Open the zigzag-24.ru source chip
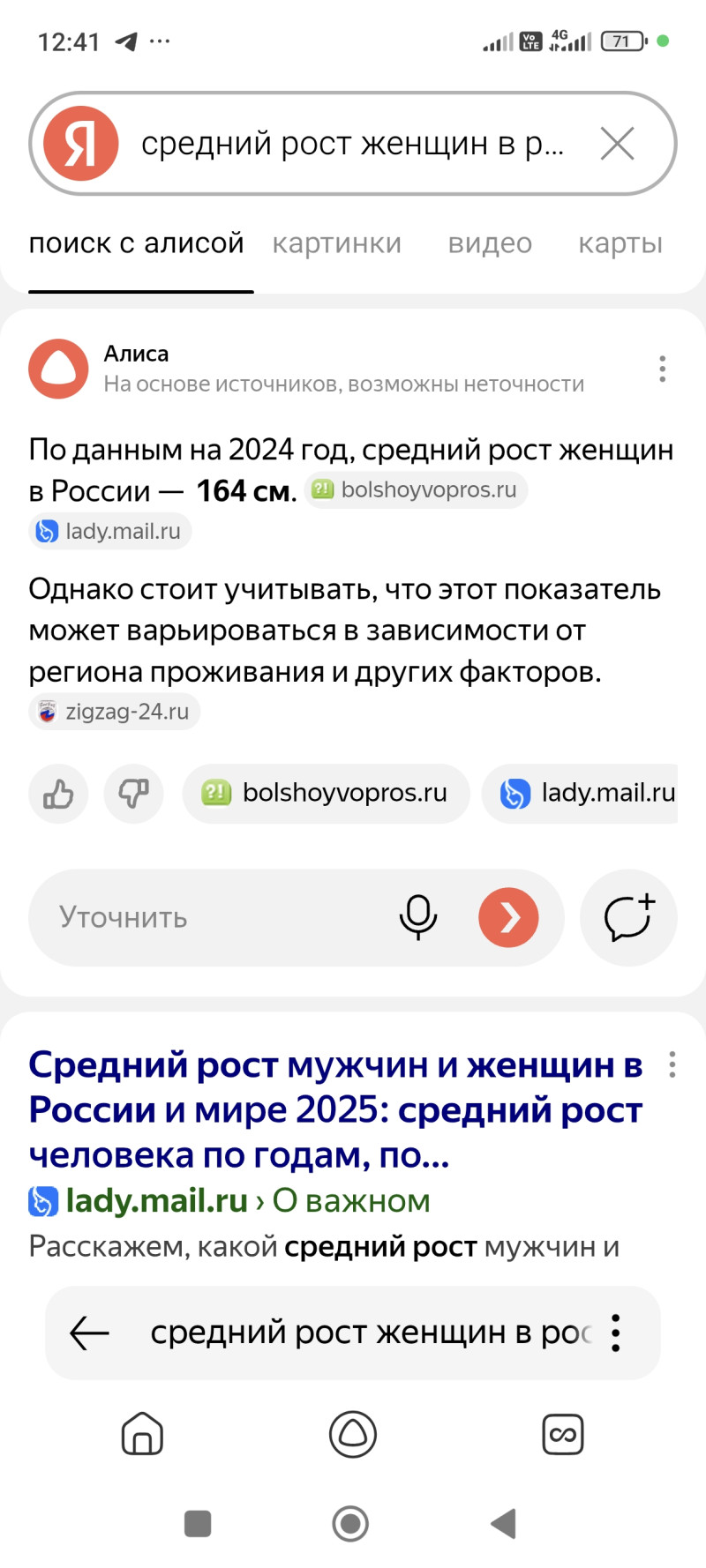This screenshot has width=706, height=1568. pos(115,712)
